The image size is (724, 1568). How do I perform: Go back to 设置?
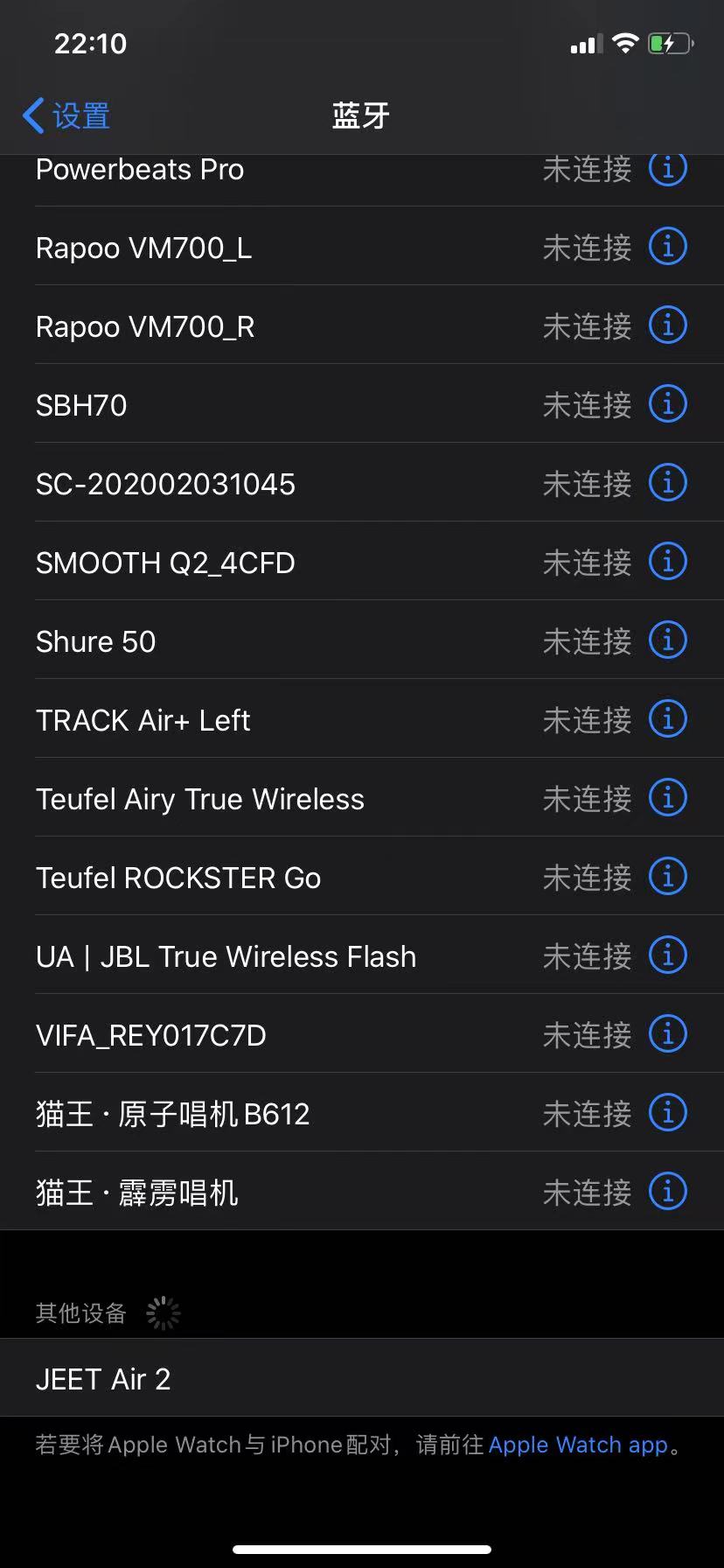point(66,115)
